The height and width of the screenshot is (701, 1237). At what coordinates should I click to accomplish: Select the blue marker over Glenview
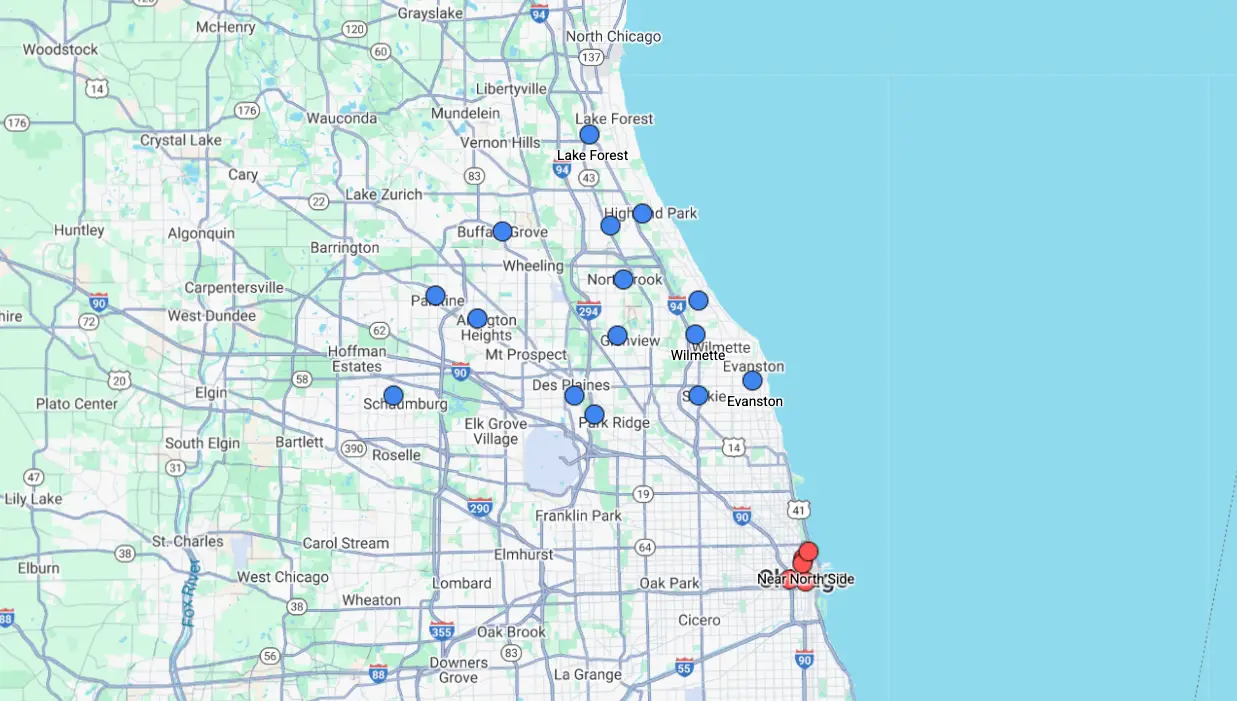click(617, 335)
